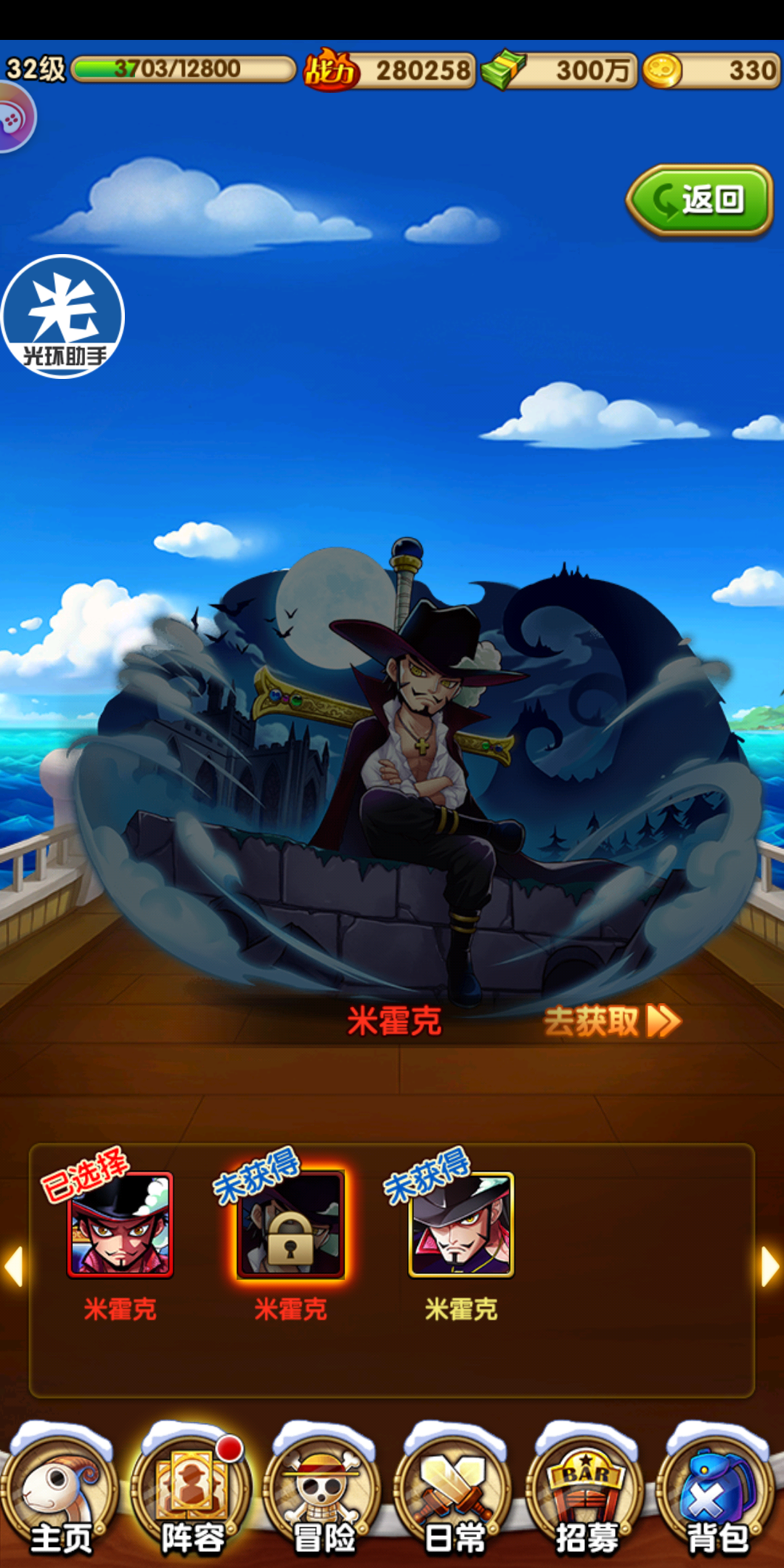Screen dimensions: 784x1568
Task: Select the locked 米霍克 skin thumbnail
Action: 290,1225
